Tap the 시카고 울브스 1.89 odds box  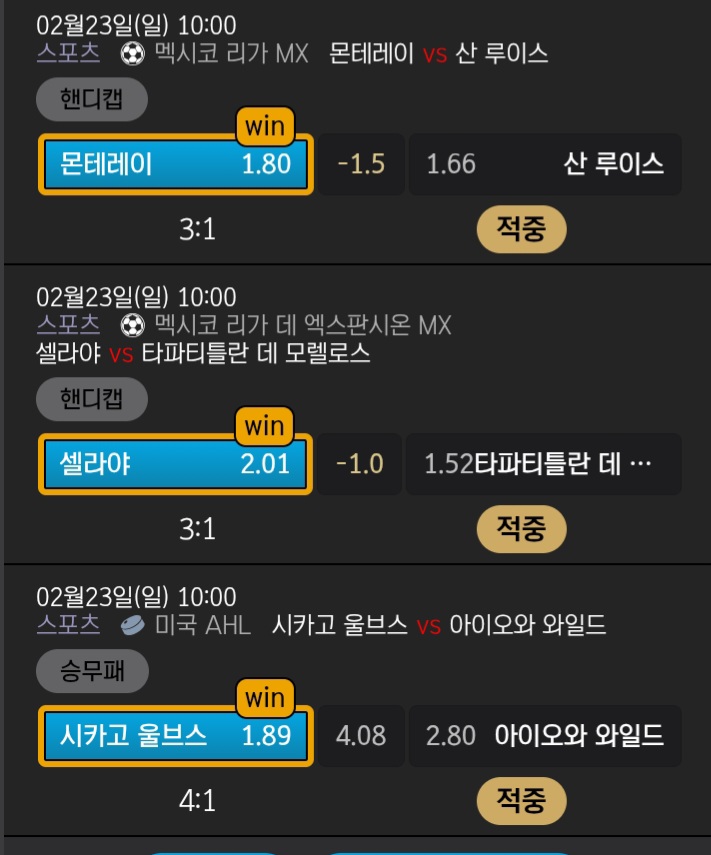[176, 736]
